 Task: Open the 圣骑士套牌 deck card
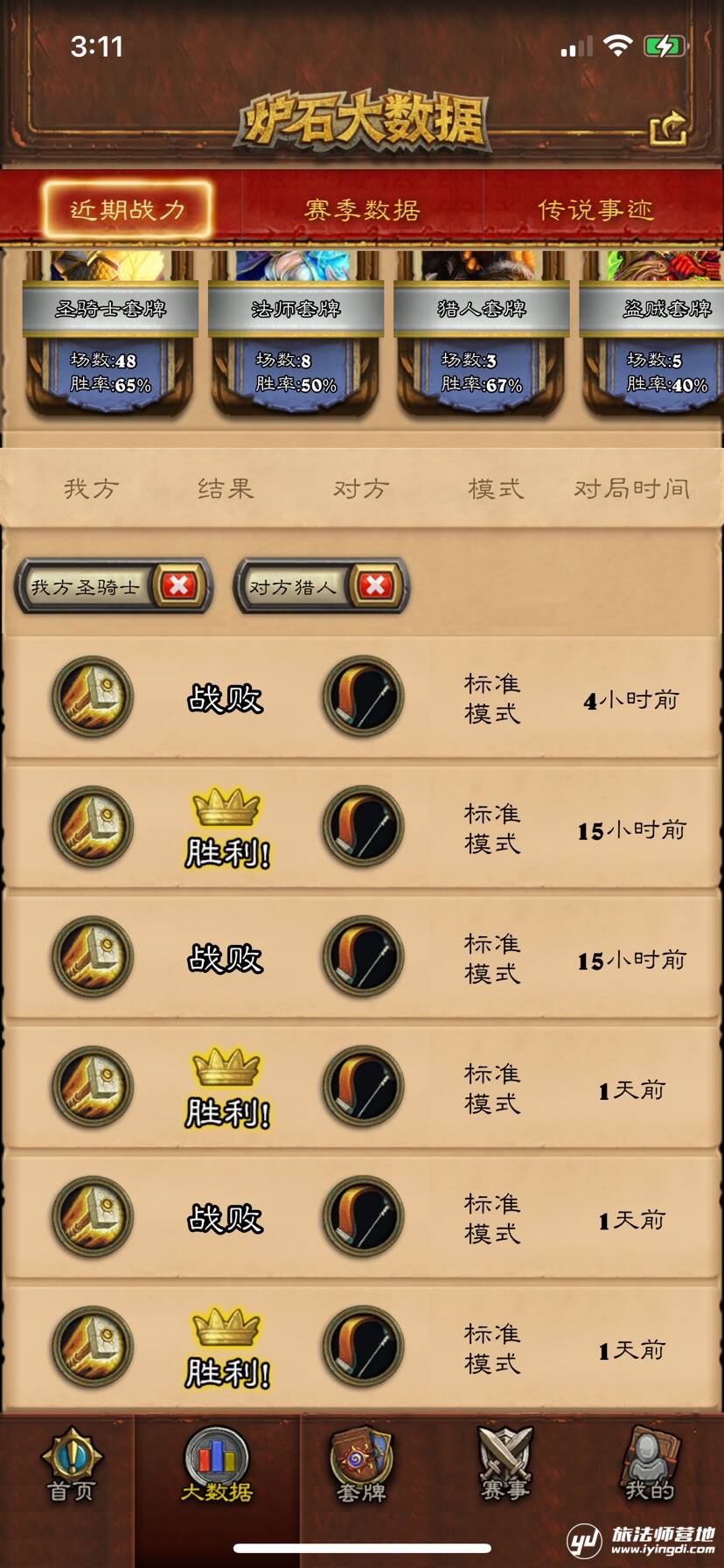pyautogui.click(x=110, y=334)
